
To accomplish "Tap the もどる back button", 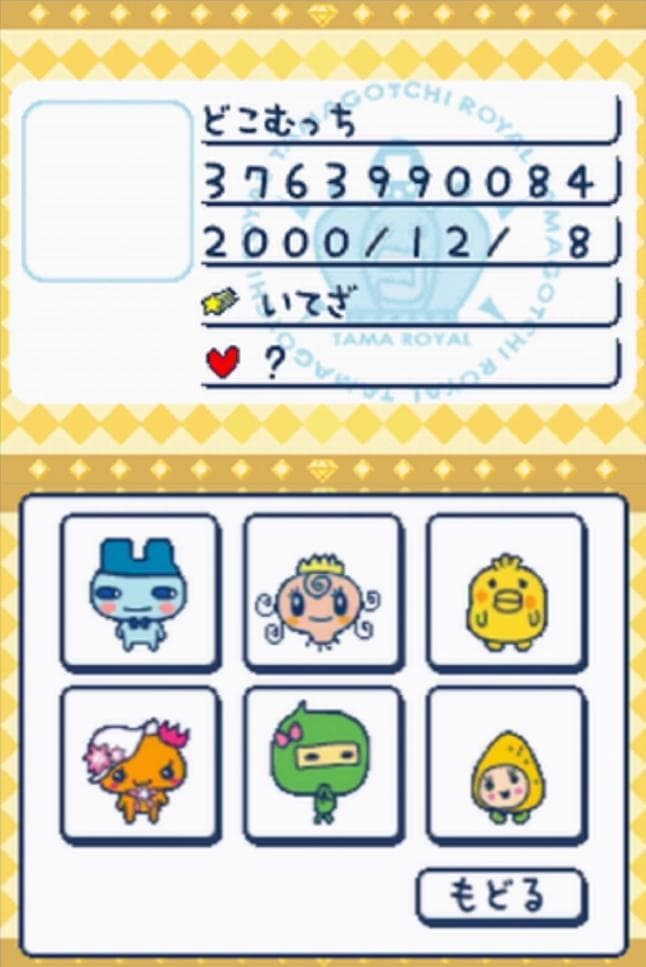I will pos(500,896).
